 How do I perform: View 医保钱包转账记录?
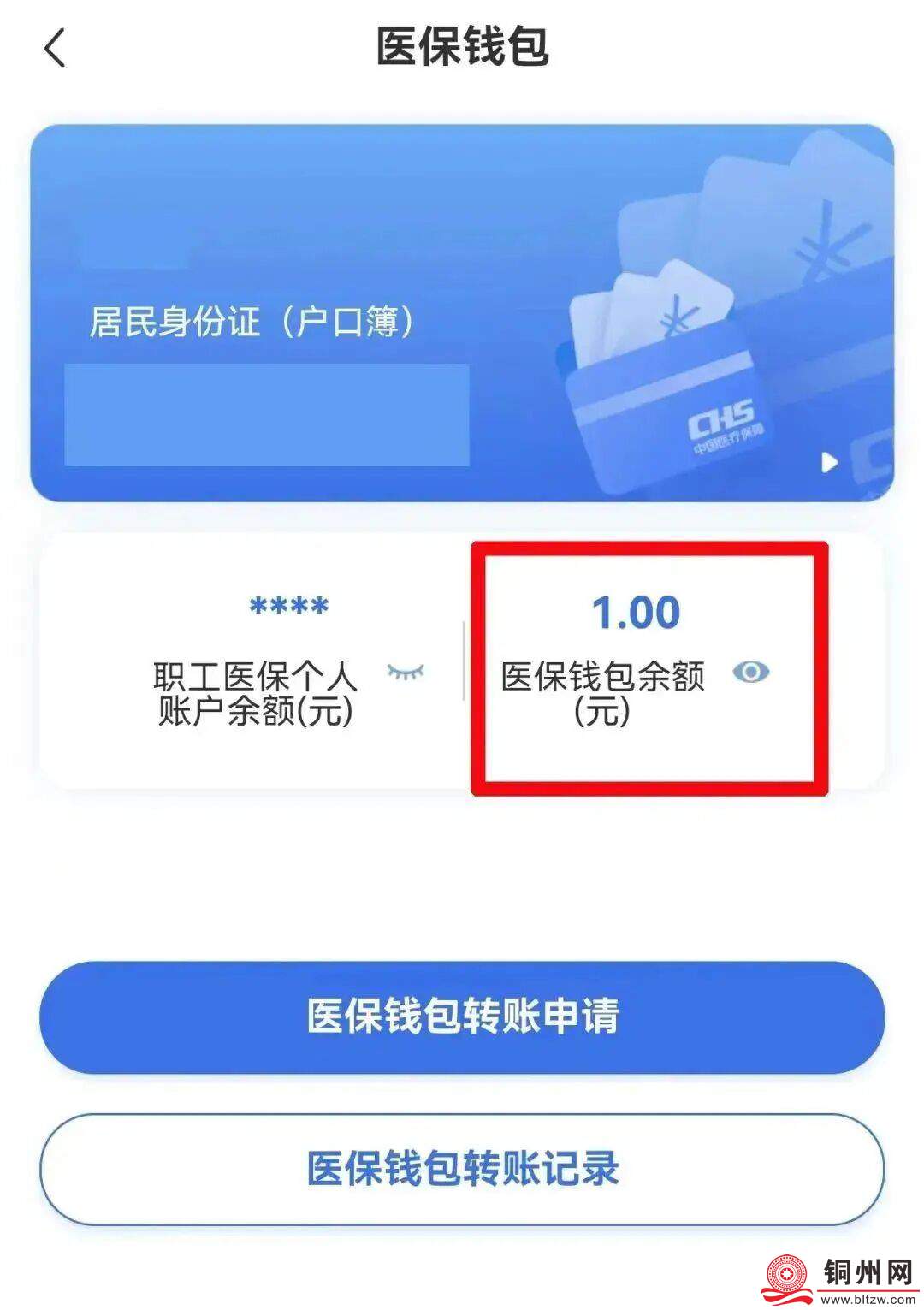coord(462,1169)
